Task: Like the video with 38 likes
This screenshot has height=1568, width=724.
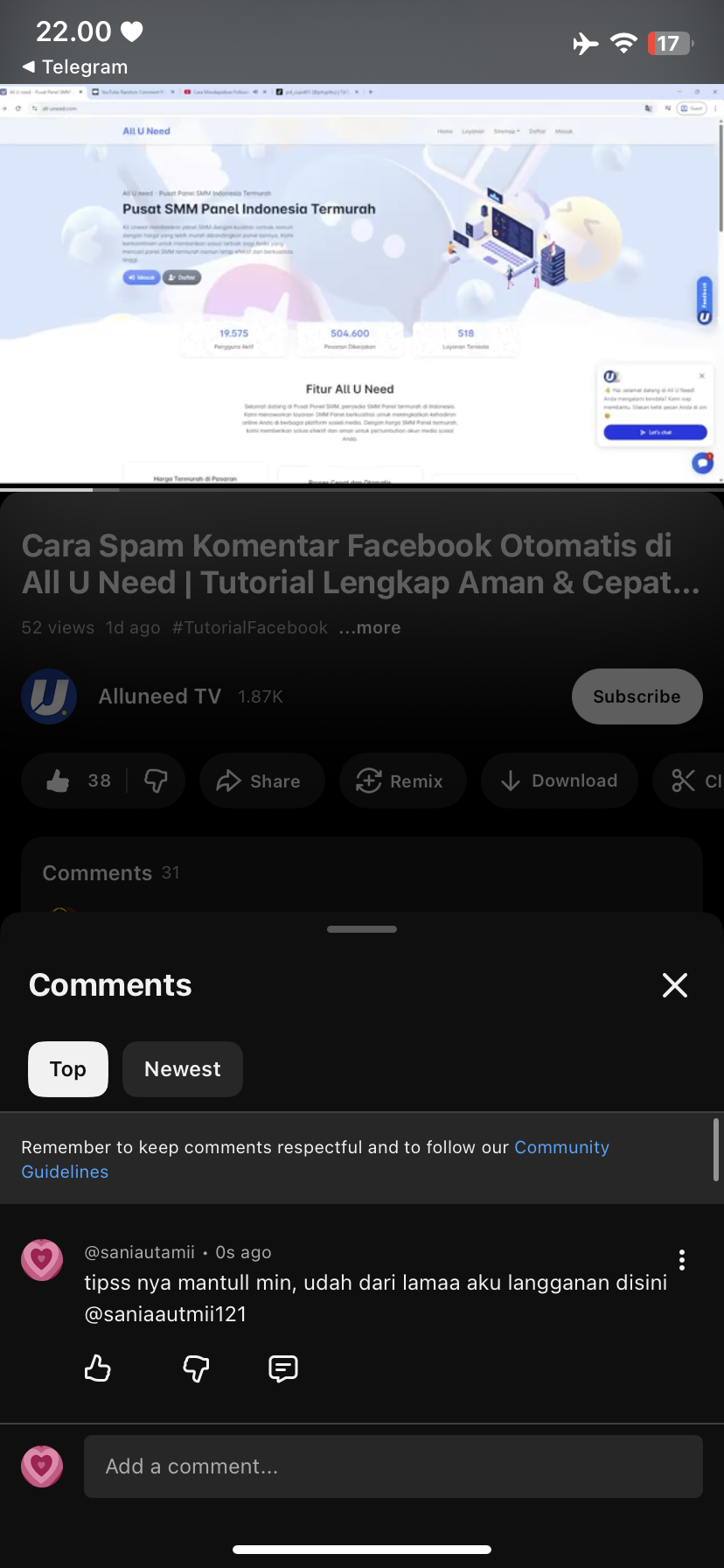Action: click(77, 780)
